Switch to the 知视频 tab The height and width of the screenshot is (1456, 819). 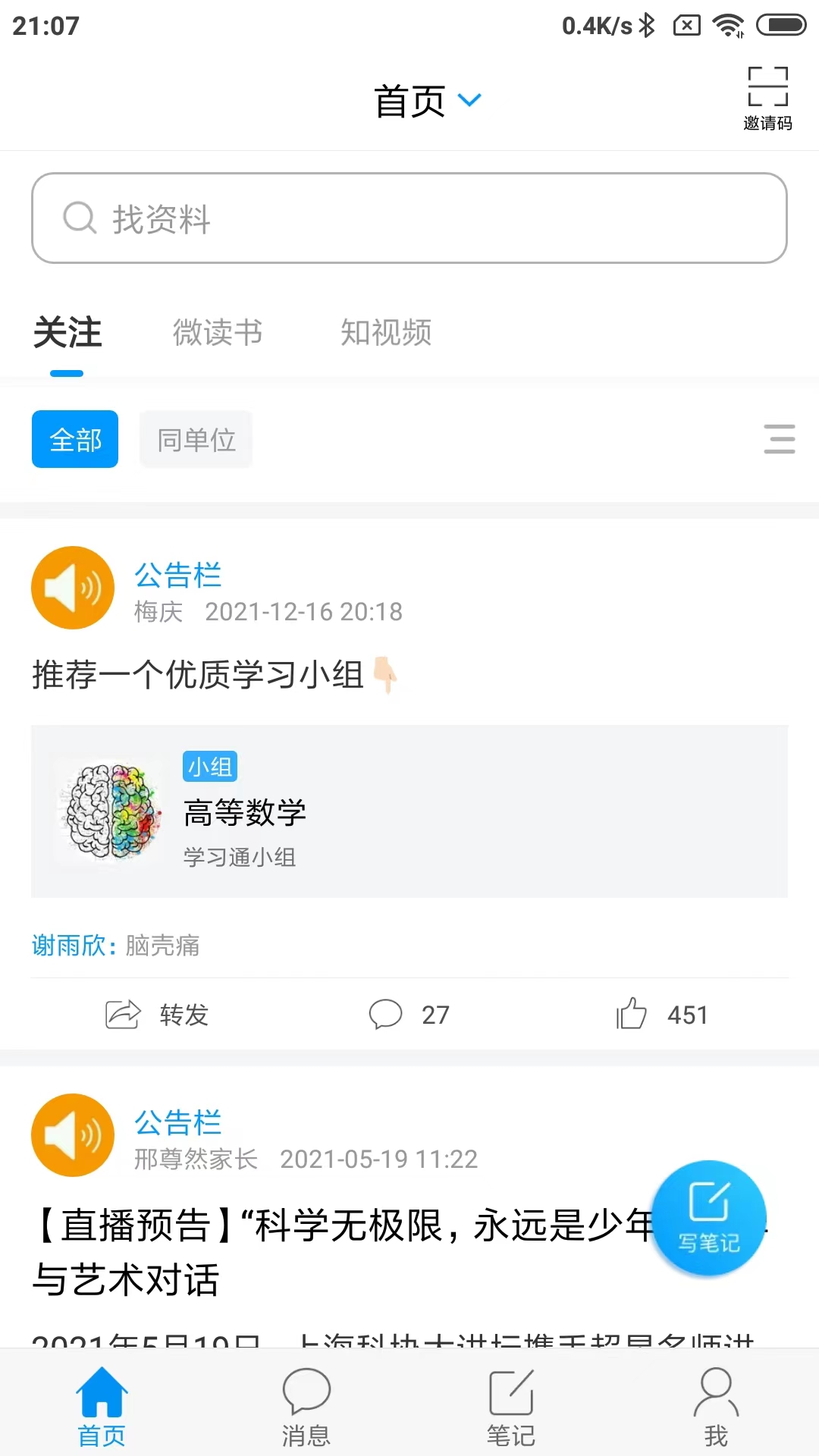(x=386, y=333)
